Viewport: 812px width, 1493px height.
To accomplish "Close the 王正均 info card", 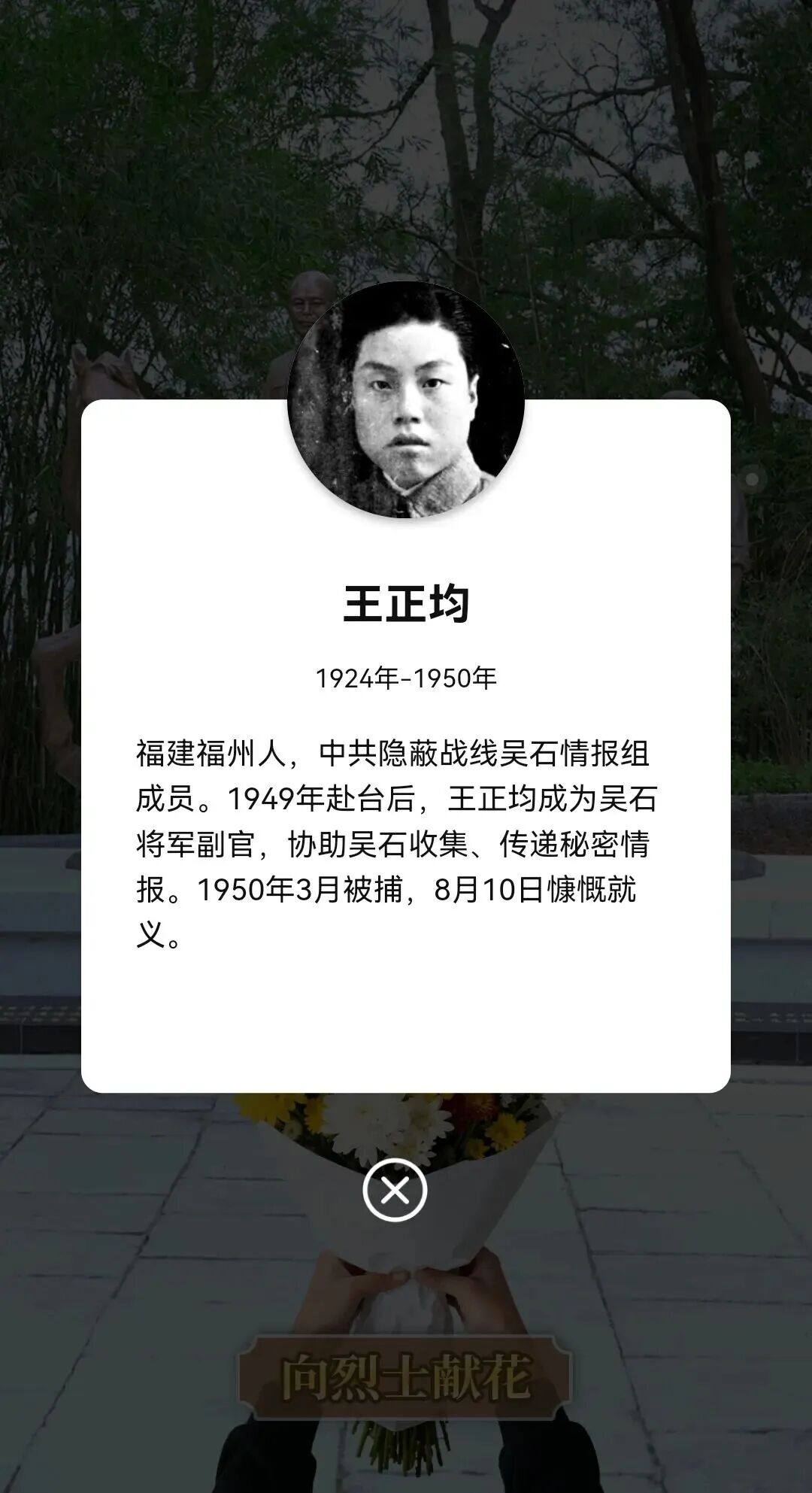I will pos(395,1190).
